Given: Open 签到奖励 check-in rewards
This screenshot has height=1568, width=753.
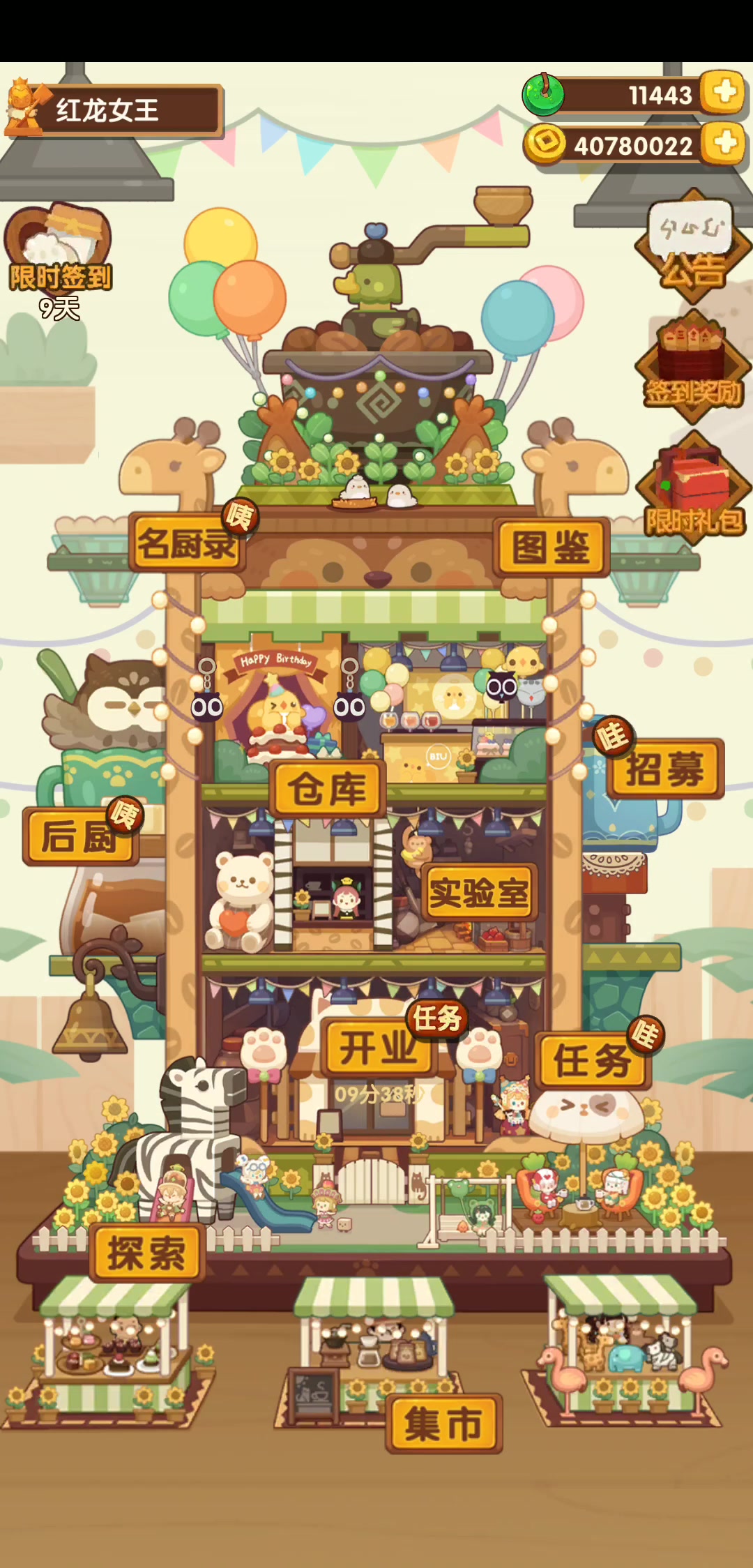Looking at the screenshot, I should tap(693, 368).
